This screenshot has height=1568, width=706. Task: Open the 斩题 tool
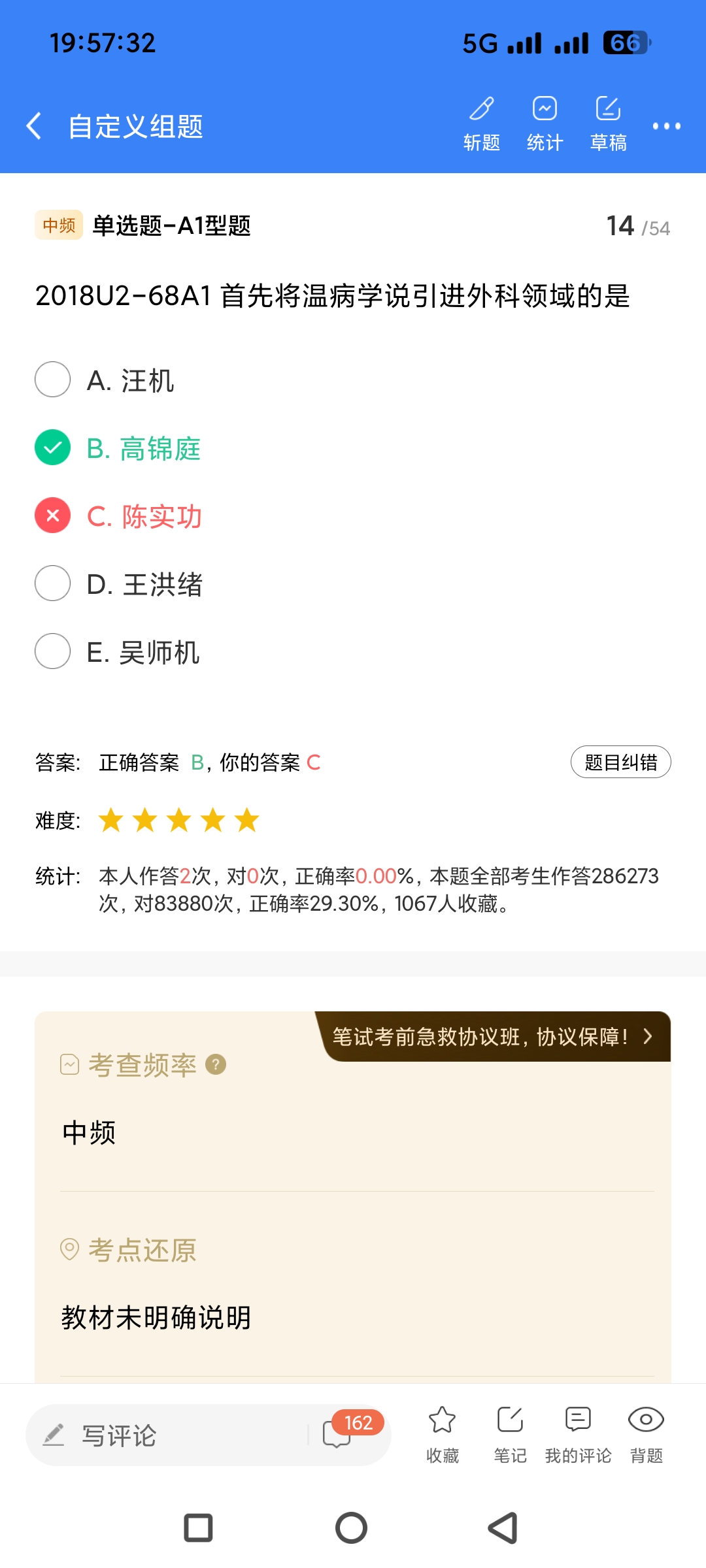click(482, 123)
